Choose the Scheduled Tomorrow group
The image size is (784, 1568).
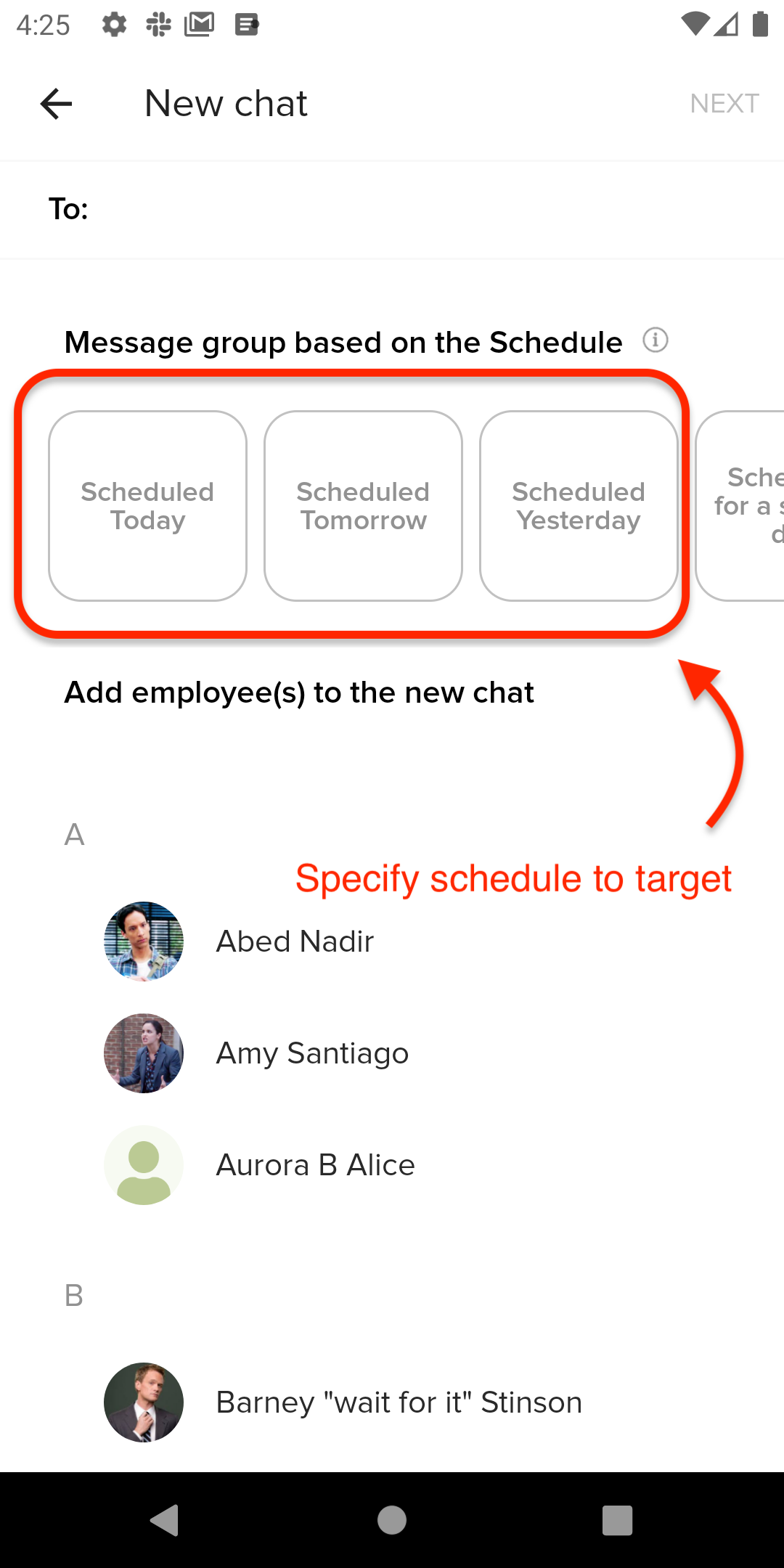tap(363, 506)
